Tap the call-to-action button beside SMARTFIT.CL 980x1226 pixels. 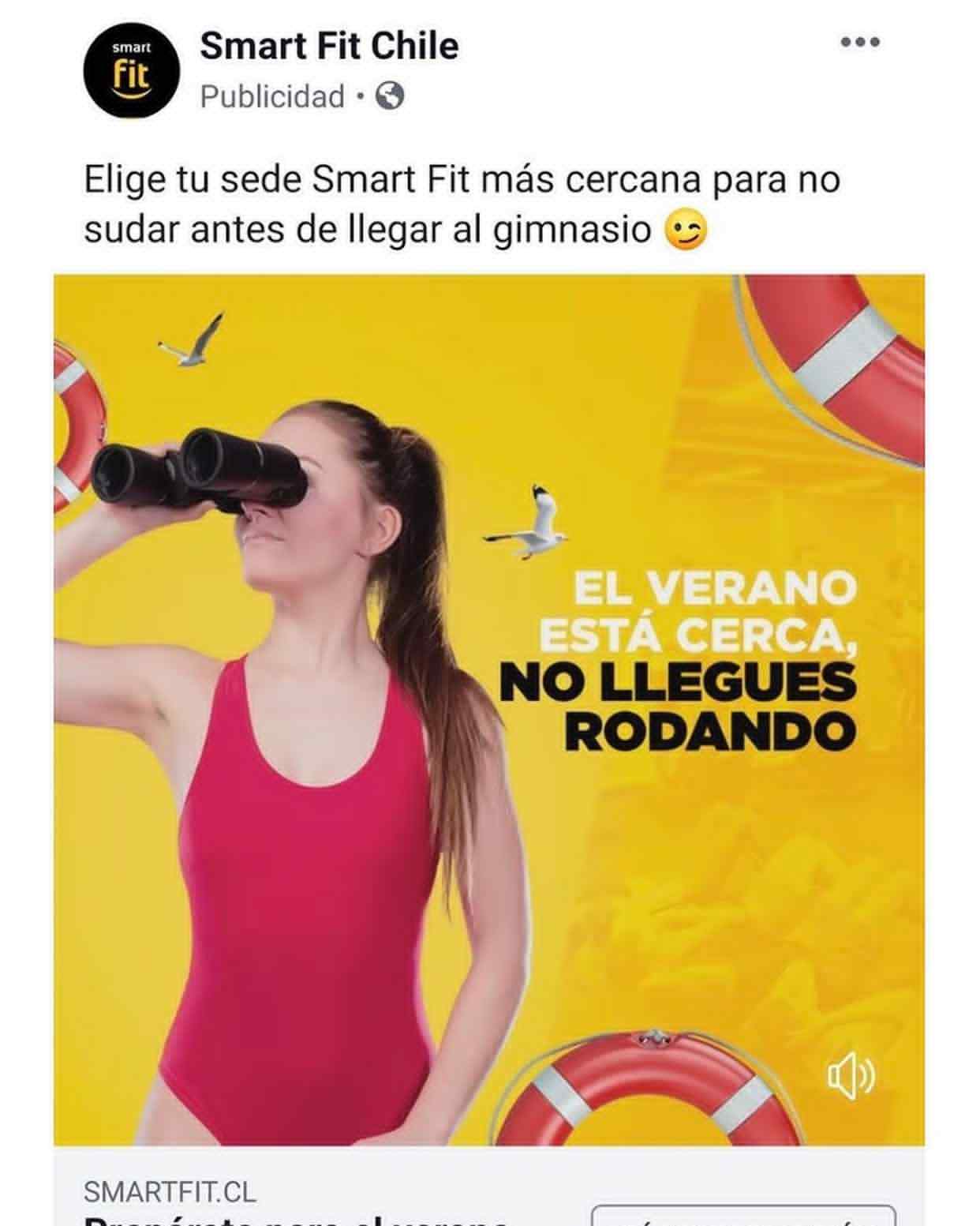743,1216
